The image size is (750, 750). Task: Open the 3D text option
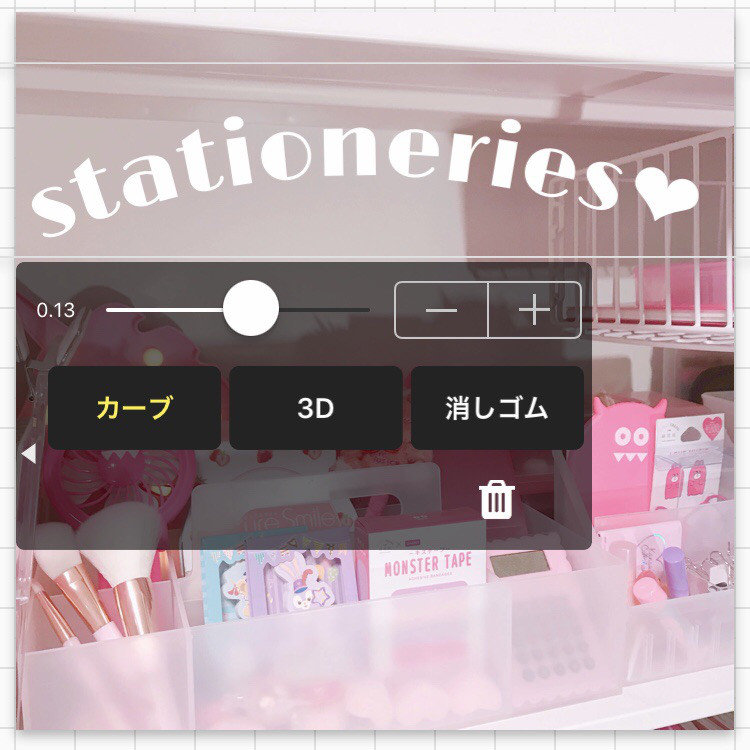316,408
